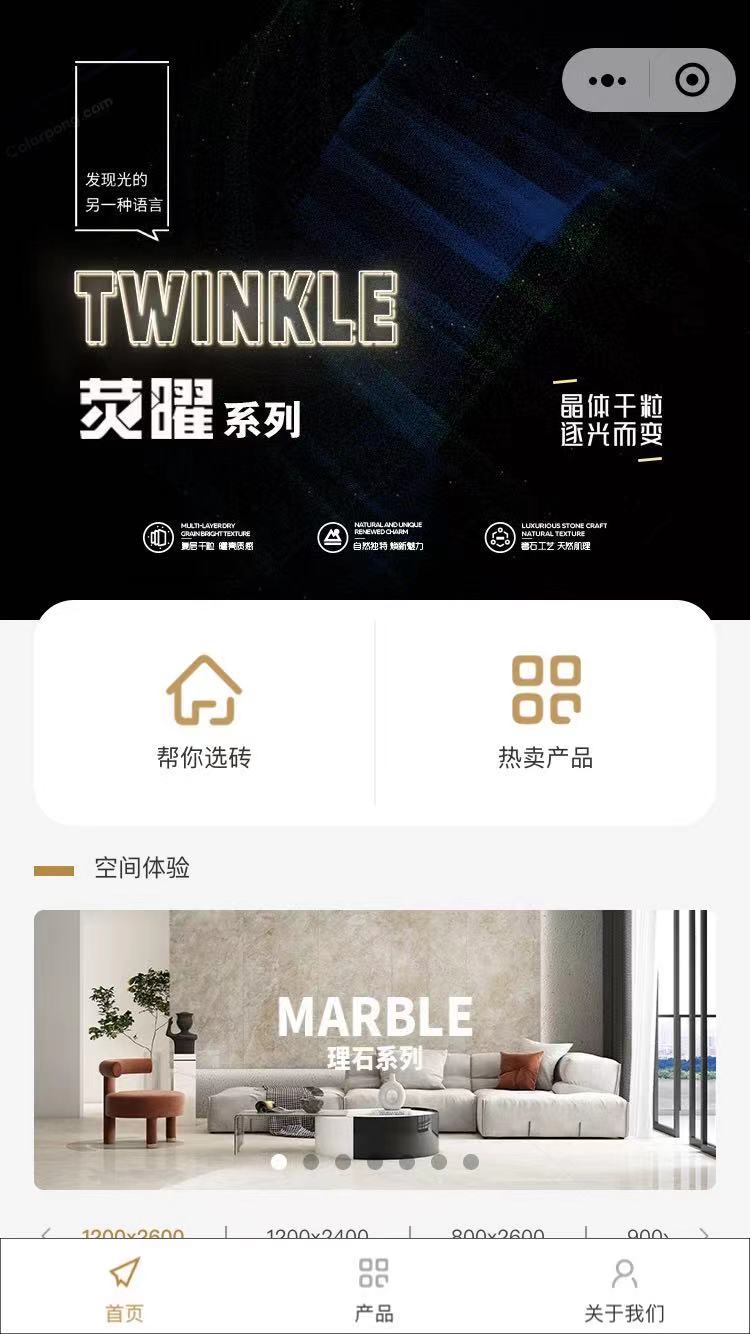The height and width of the screenshot is (1334, 750).
Task: View 热卖产品 hot-selling products
Action: (545, 712)
